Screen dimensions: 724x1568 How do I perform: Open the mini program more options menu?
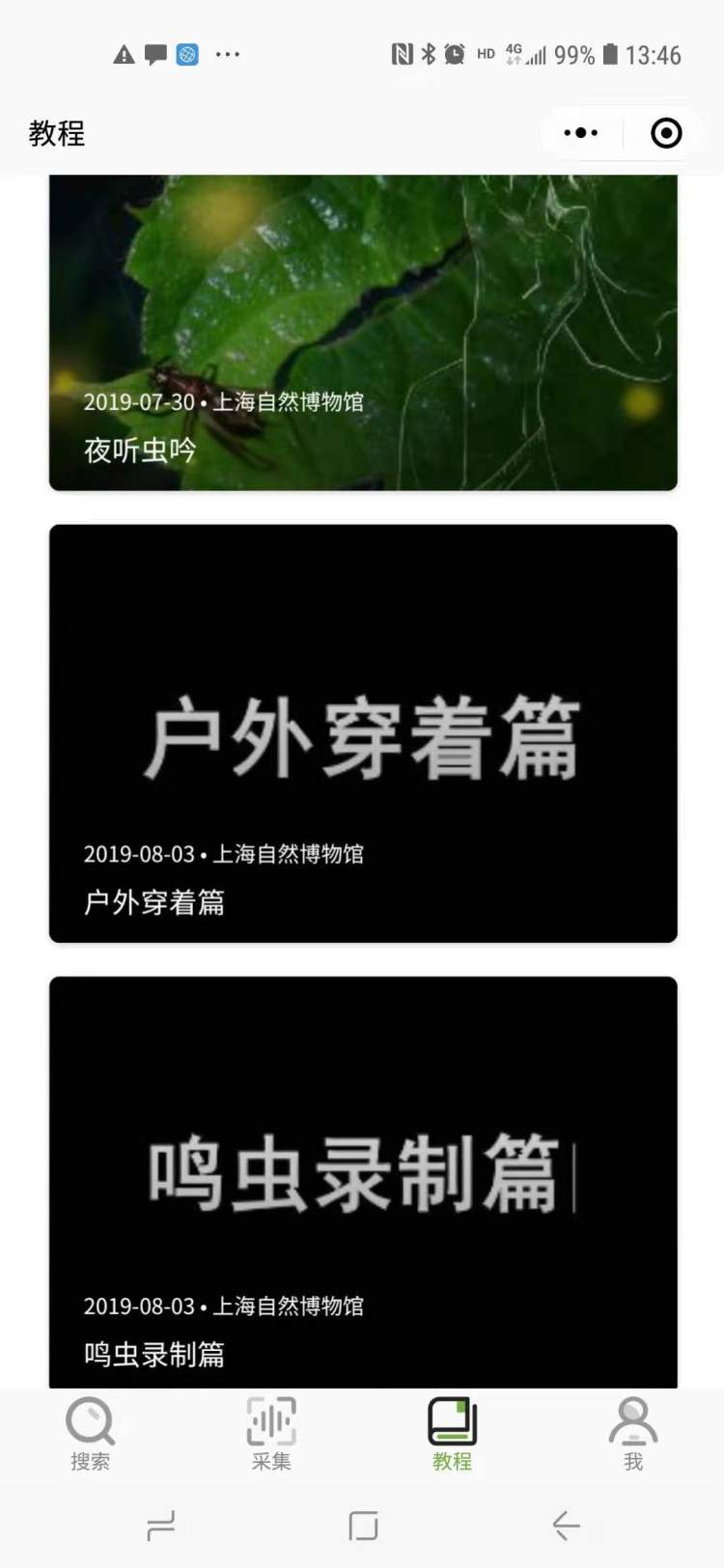pyautogui.click(x=580, y=133)
